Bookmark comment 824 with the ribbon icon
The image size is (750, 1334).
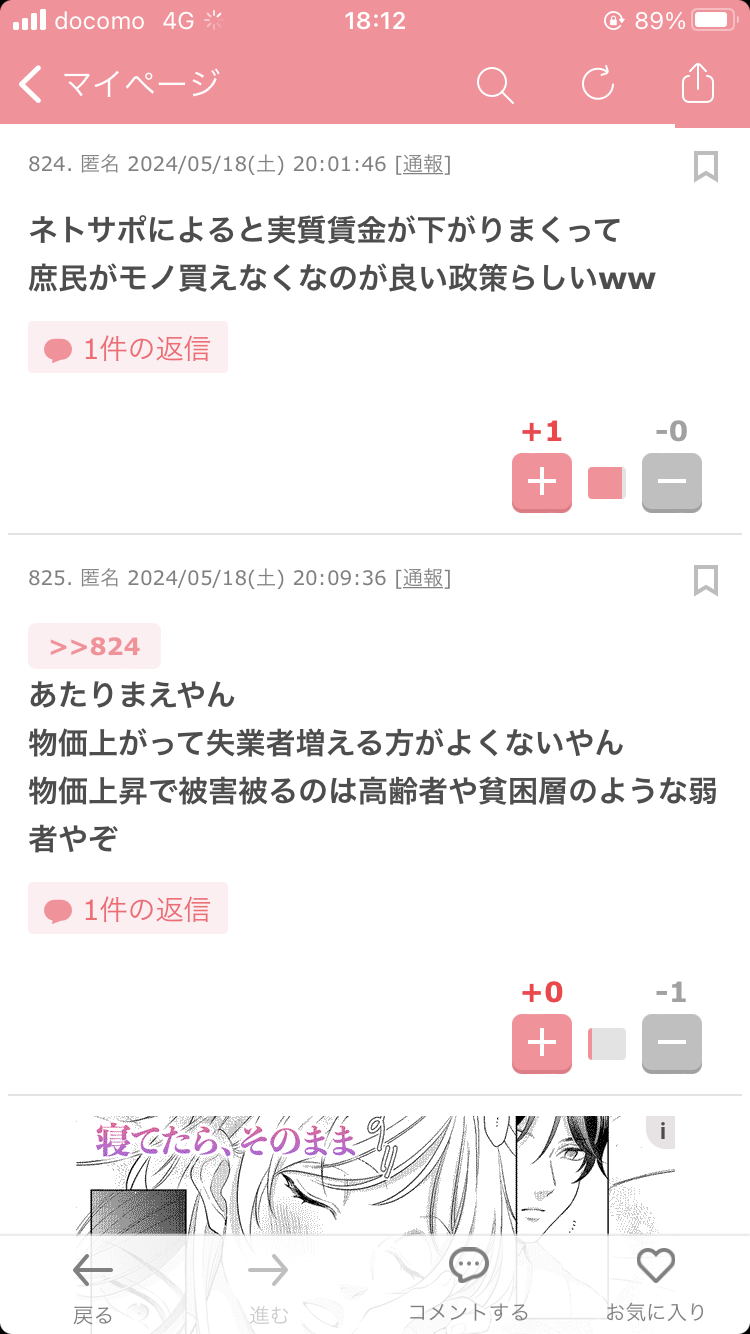[x=707, y=166]
